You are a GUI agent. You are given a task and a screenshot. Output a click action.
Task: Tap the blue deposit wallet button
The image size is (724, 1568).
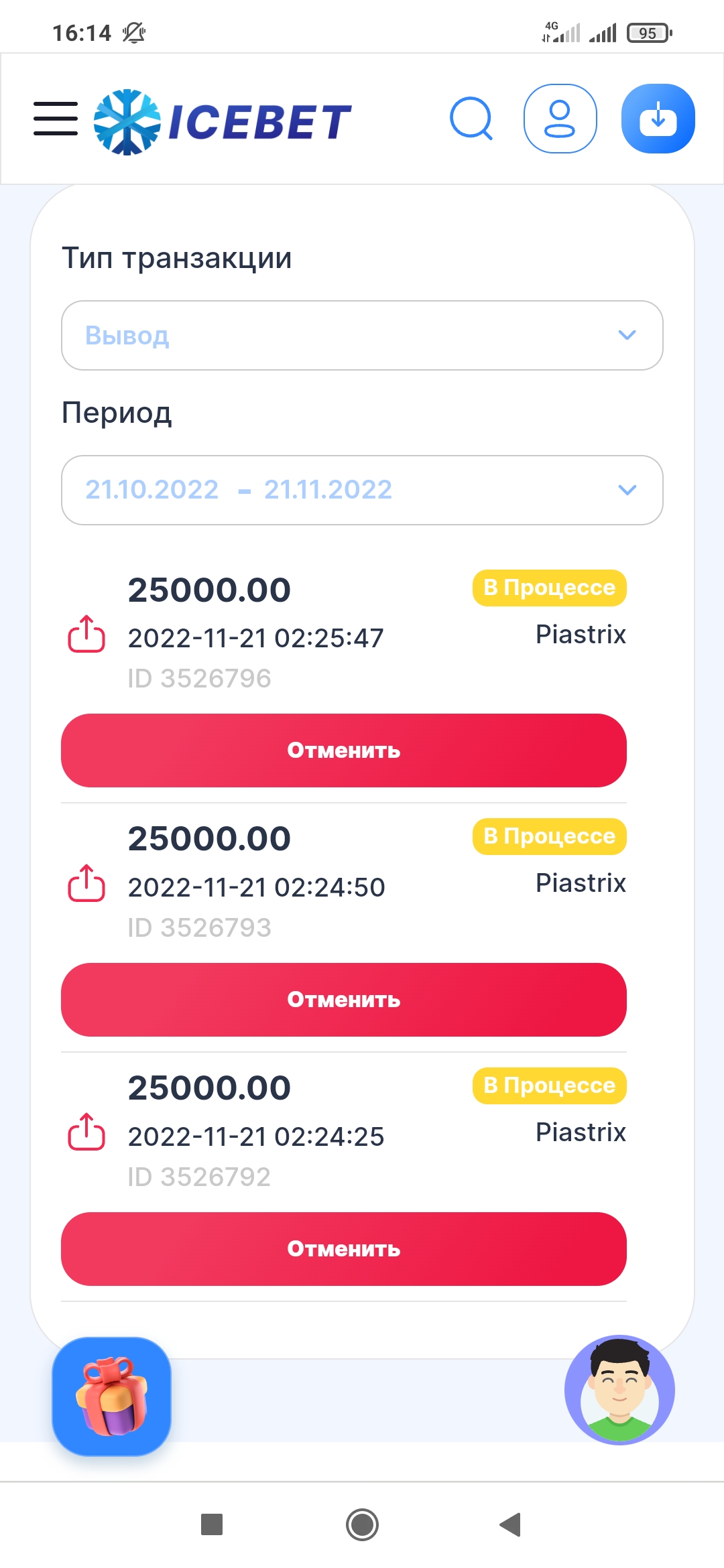click(658, 119)
